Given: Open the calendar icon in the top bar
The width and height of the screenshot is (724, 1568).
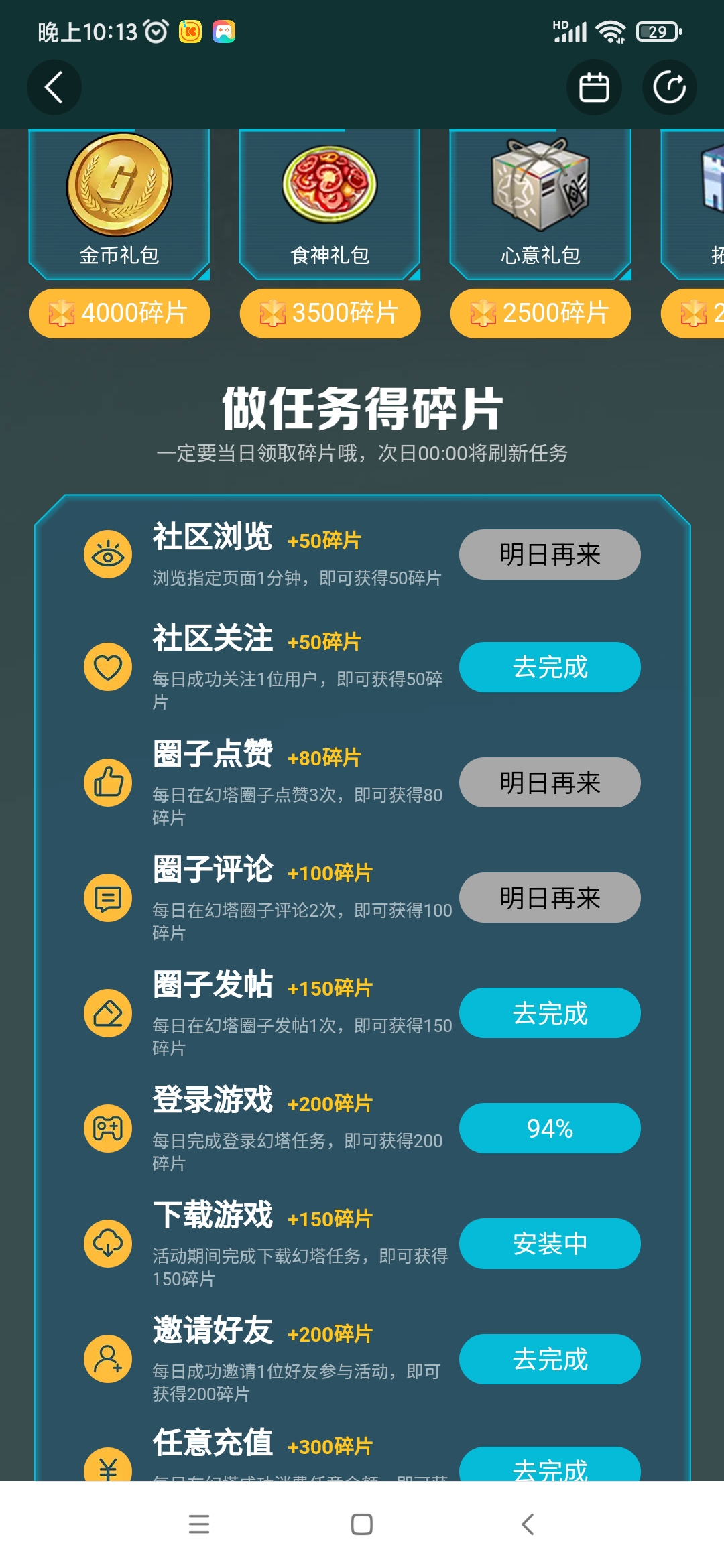Looking at the screenshot, I should (594, 87).
